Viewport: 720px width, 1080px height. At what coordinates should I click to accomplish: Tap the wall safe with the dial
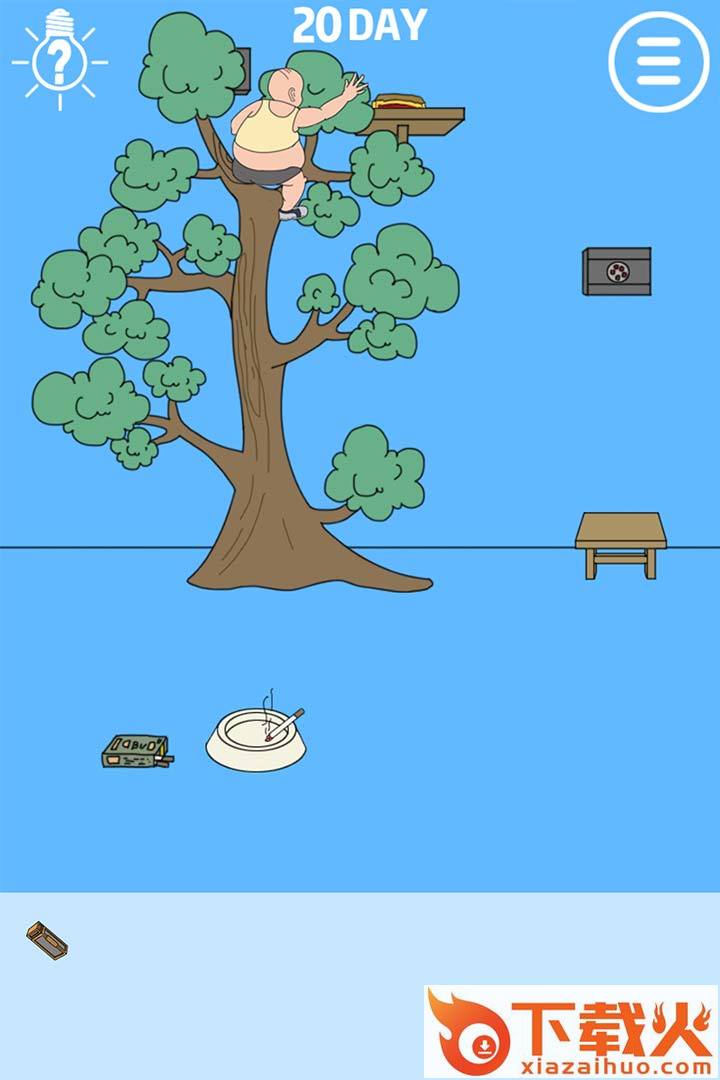pyautogui.click(x=617, y=271)
